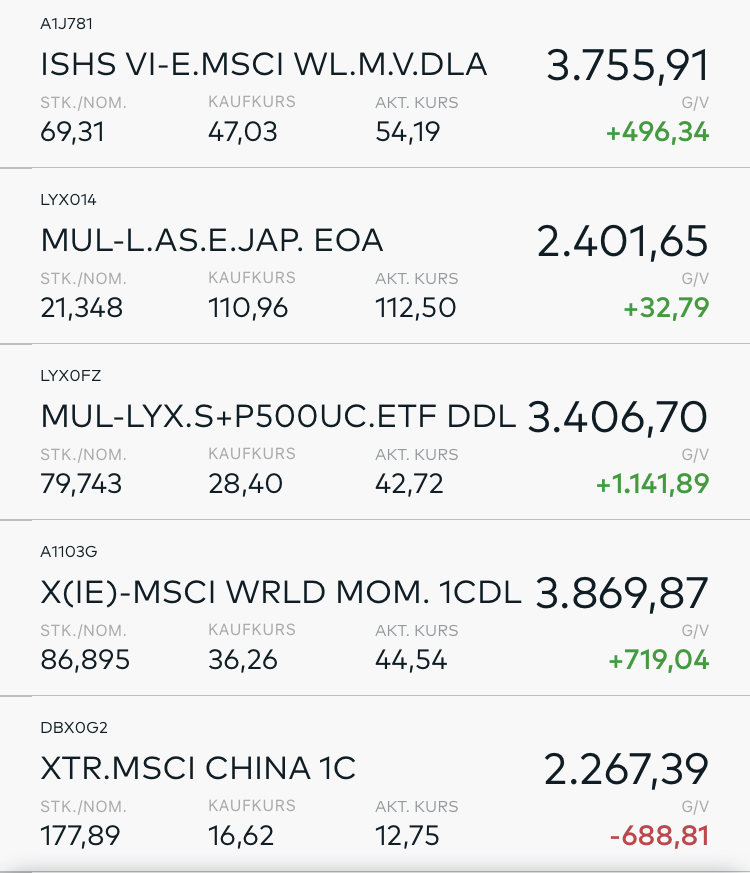Open X(IE)-MSCI WRLD MOM. 1CDL position
750x873 pixels.
pos(280,593)
